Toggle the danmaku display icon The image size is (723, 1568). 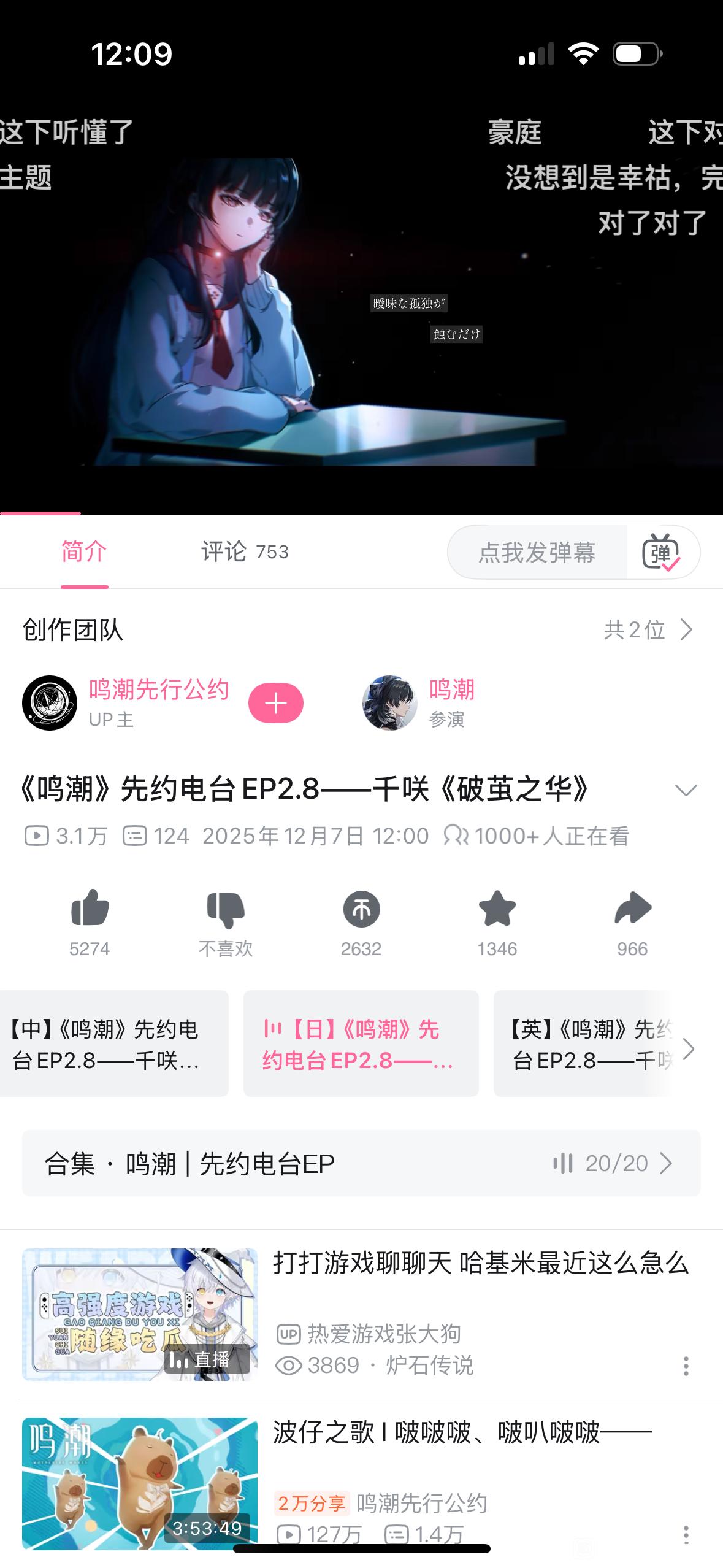pos(661,552)
